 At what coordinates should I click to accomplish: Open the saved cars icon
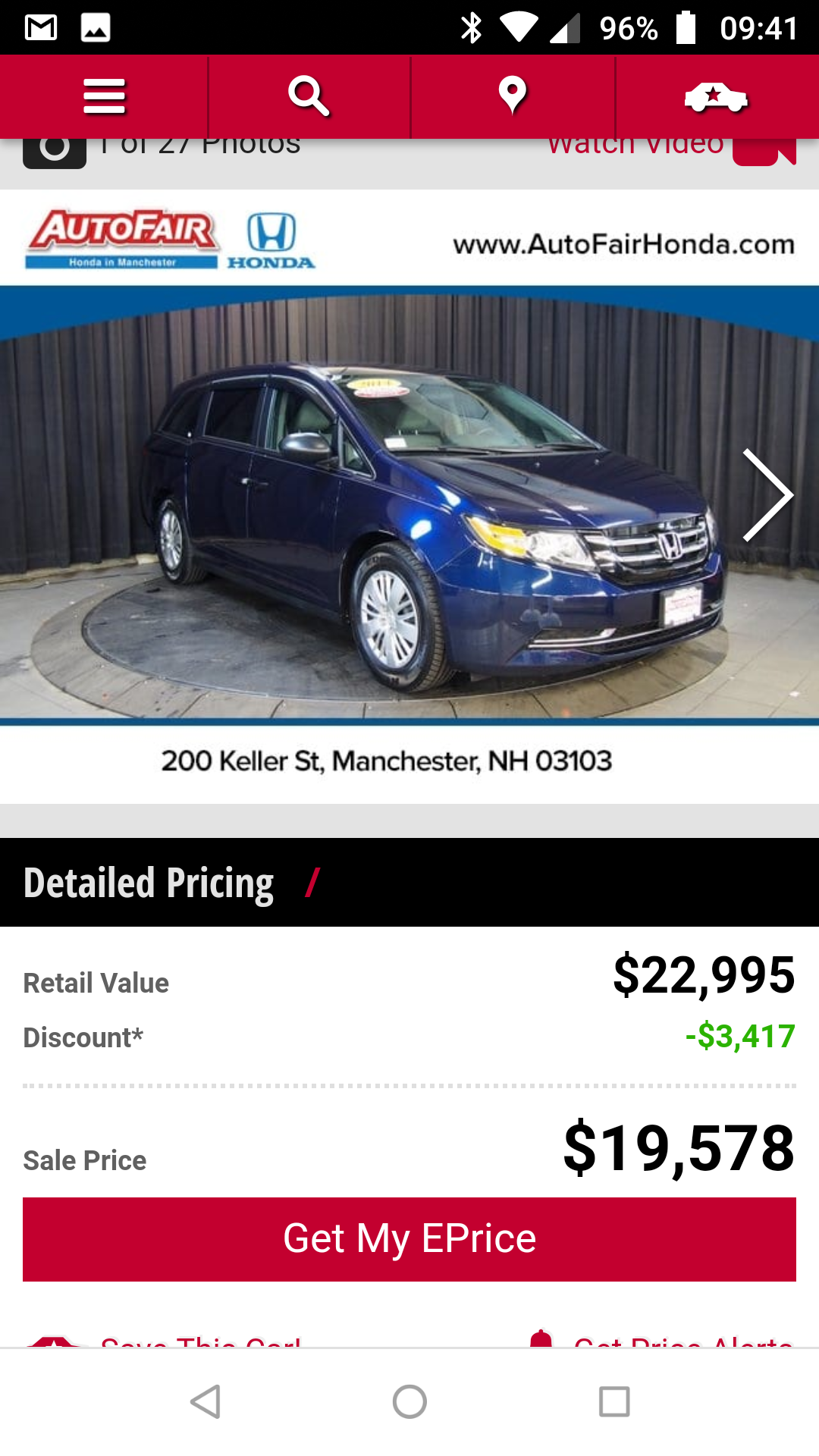716,97
